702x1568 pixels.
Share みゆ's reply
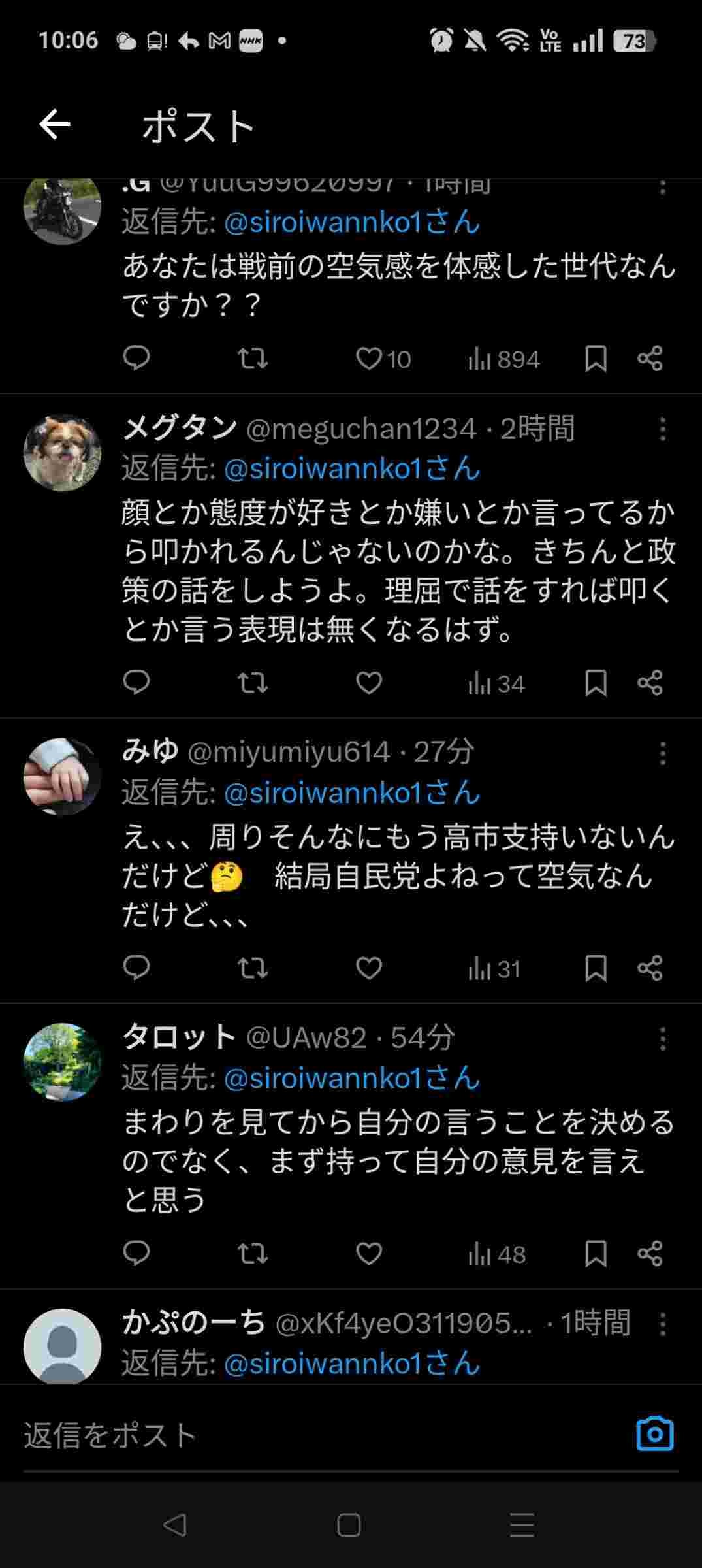[650, 968]
